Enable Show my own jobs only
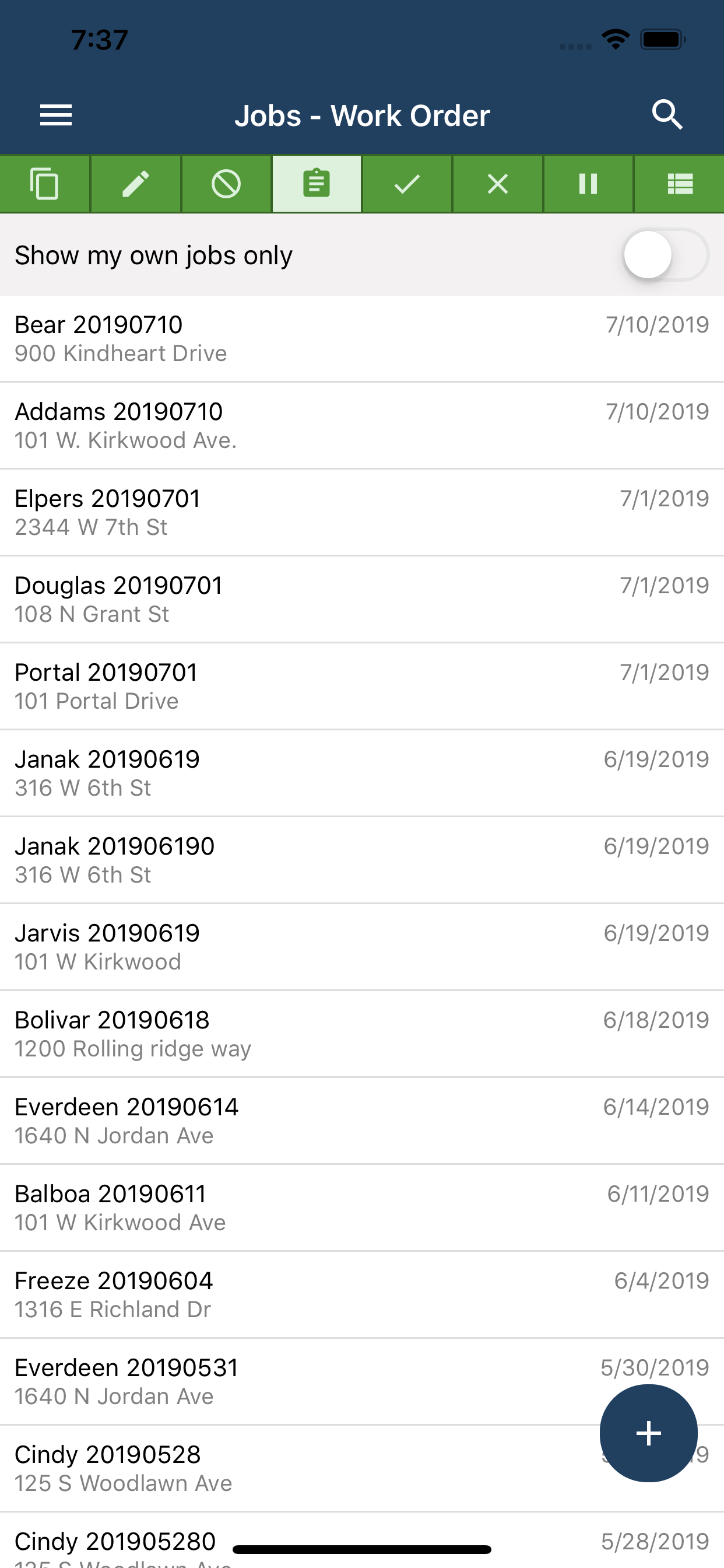 pyautogui.click(x=666, y=254)
